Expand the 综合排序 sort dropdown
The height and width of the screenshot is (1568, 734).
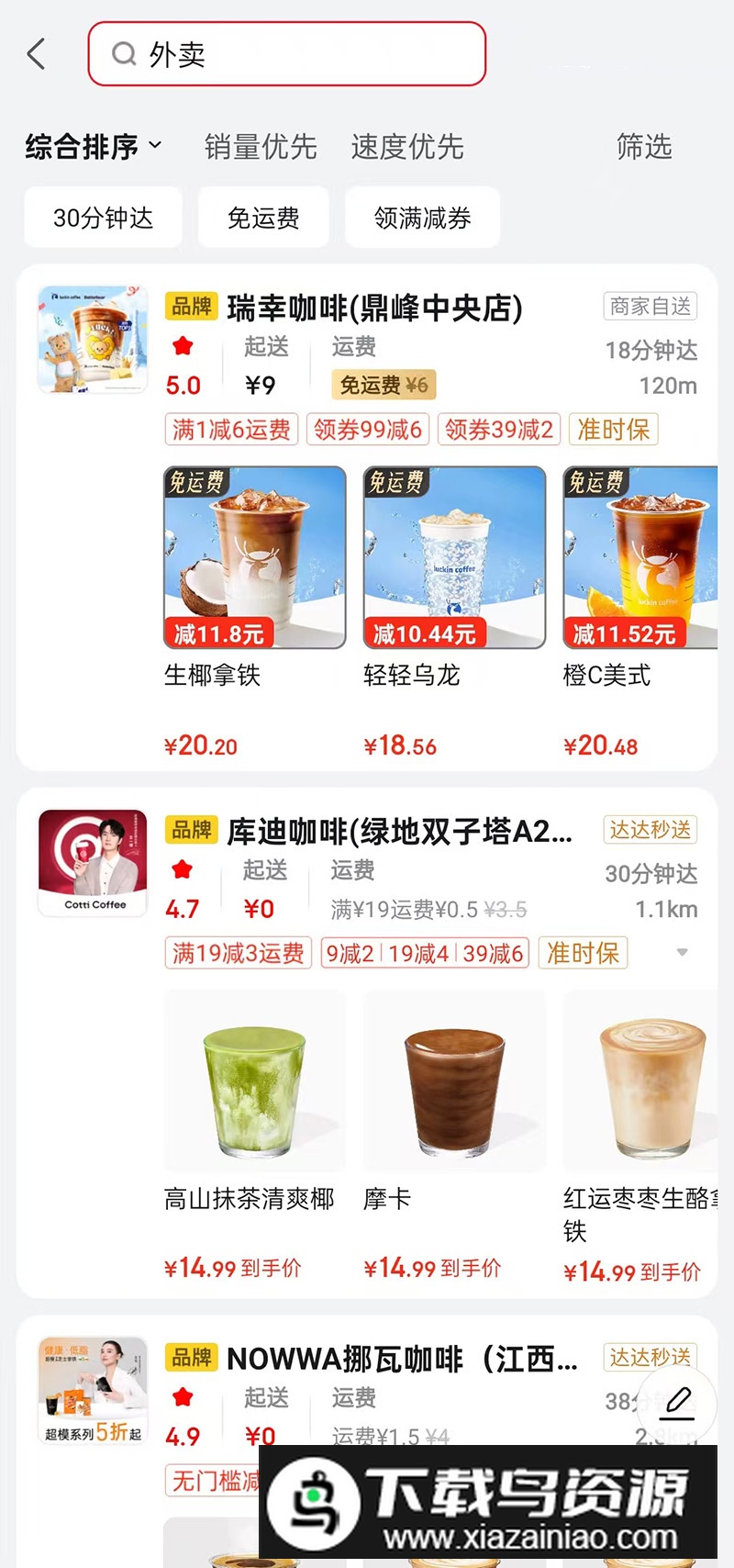pyautogui.click(x=93, y=147)
